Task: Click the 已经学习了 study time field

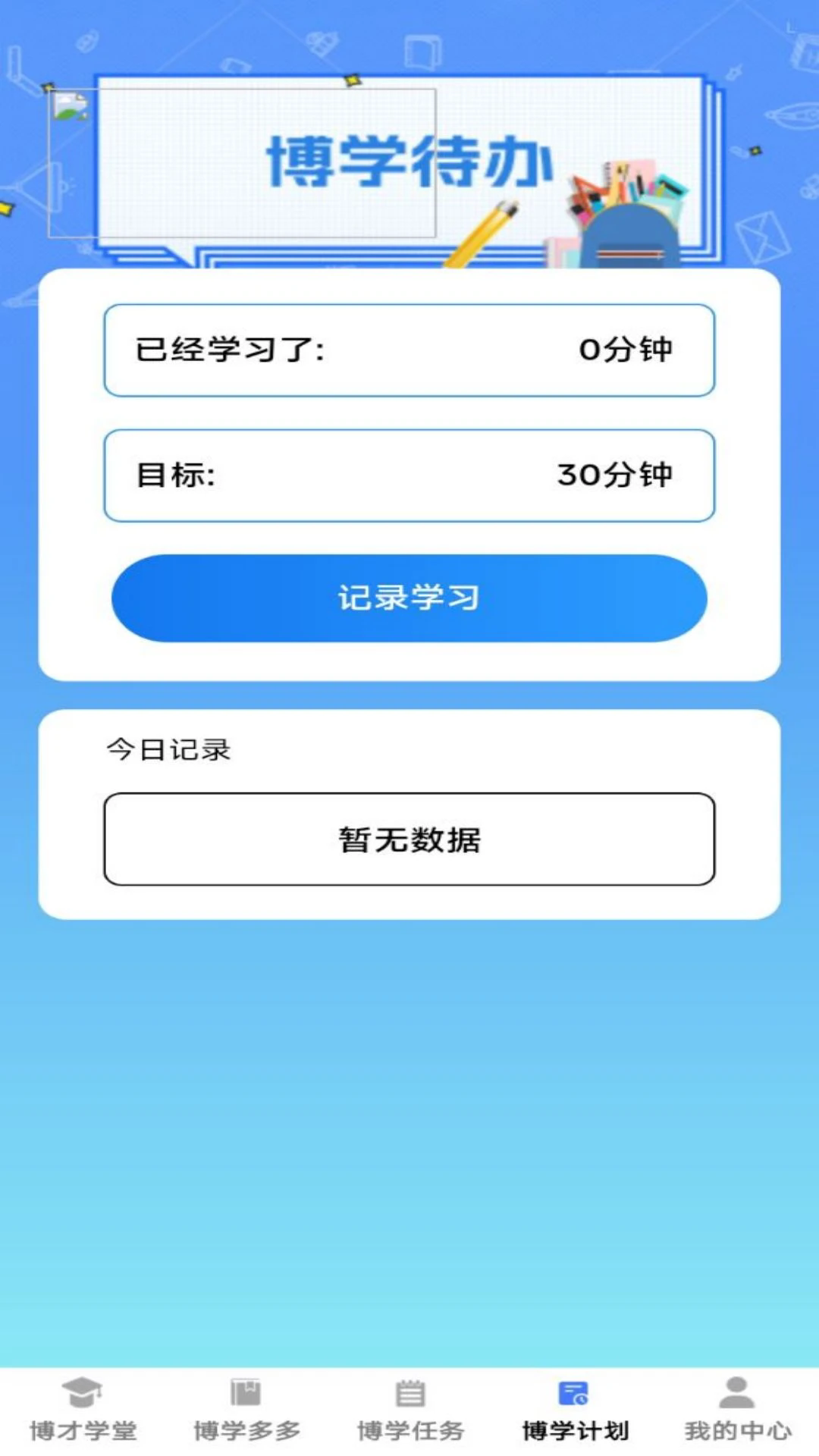Action: click(x=409, y=349)
